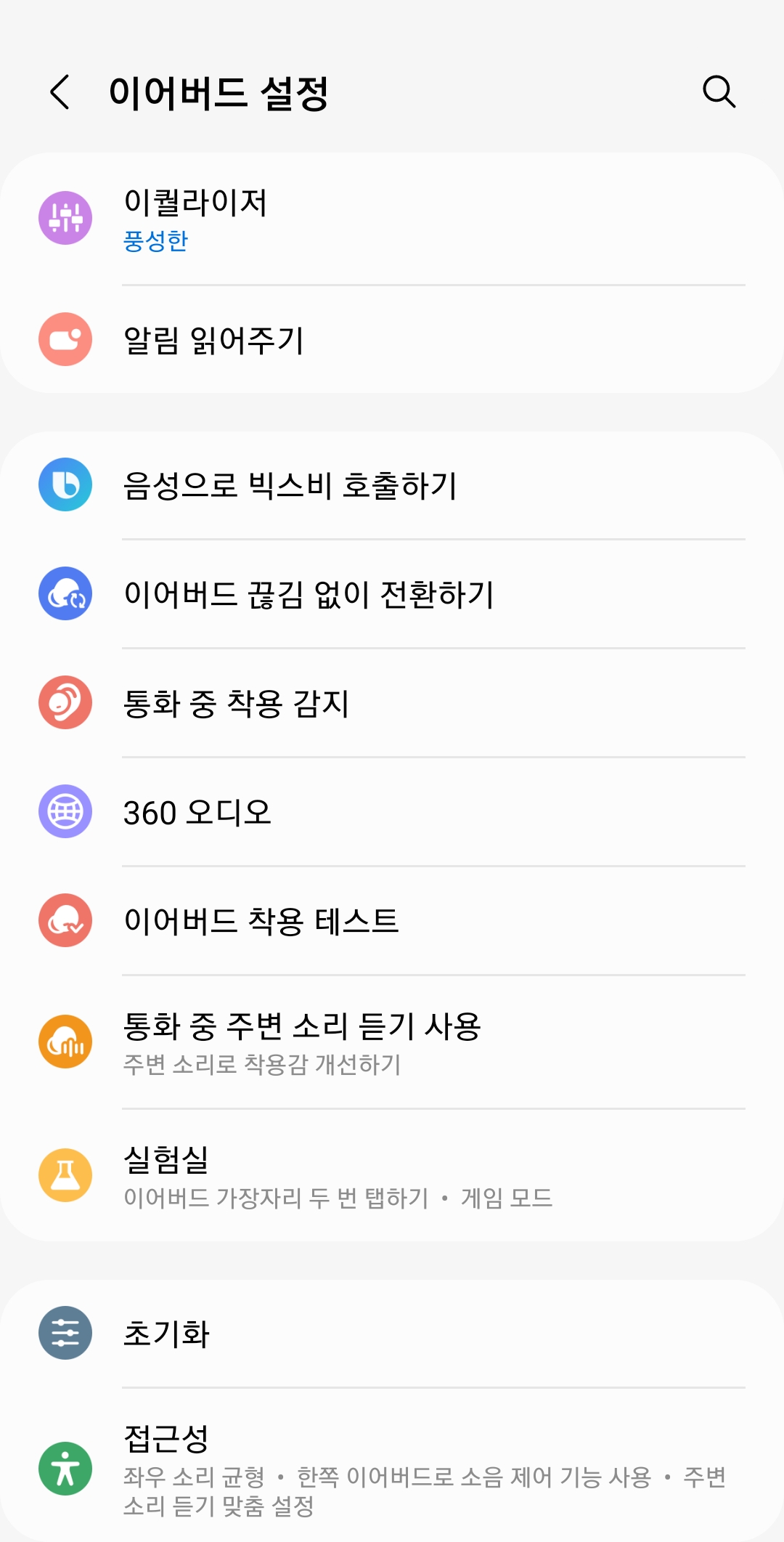Viewport: 784px width, 1542px height.
Task: Open 통화 중 주변 소리 듣기 사용
Action: coord(392,1042)
